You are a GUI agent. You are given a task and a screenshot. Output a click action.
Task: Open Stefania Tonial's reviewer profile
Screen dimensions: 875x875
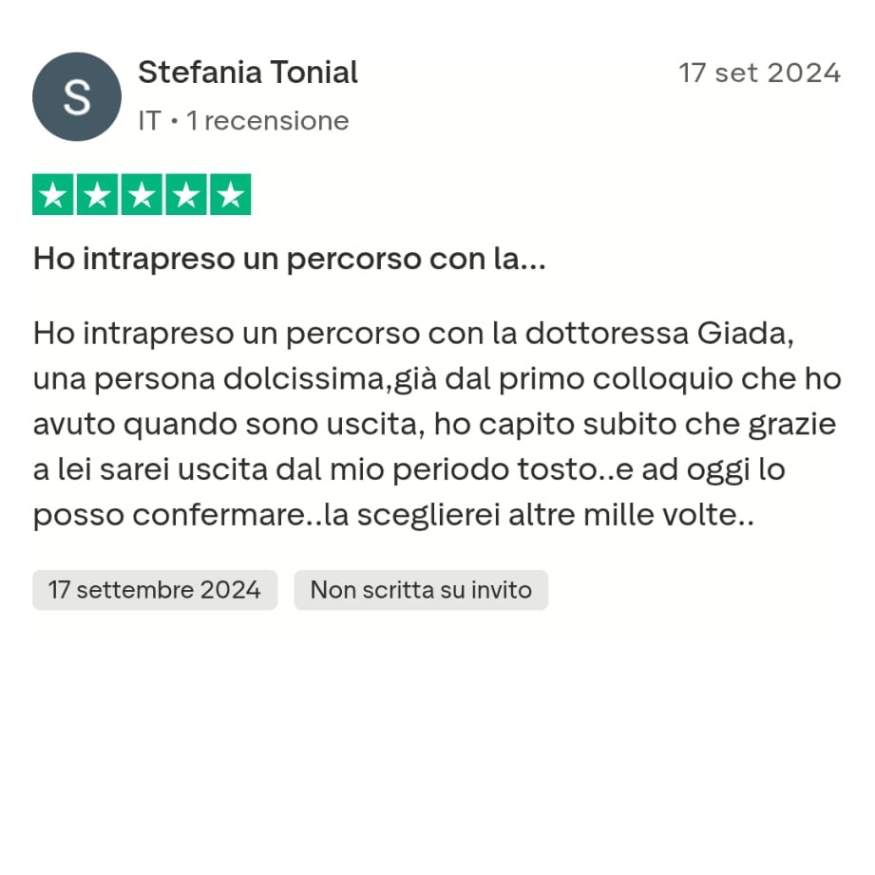point(248,73)
